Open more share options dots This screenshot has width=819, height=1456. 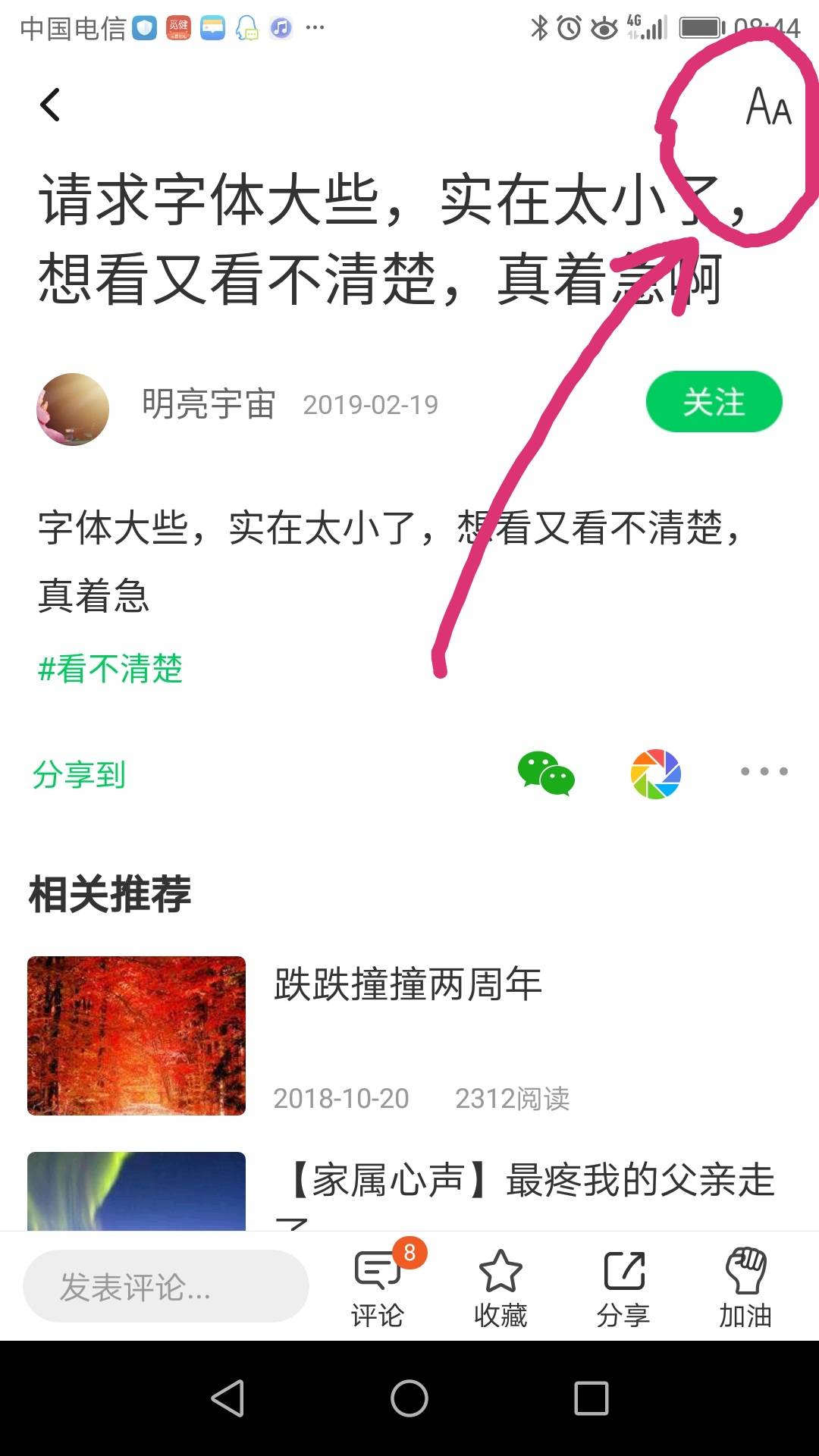[x=764, y=771]
